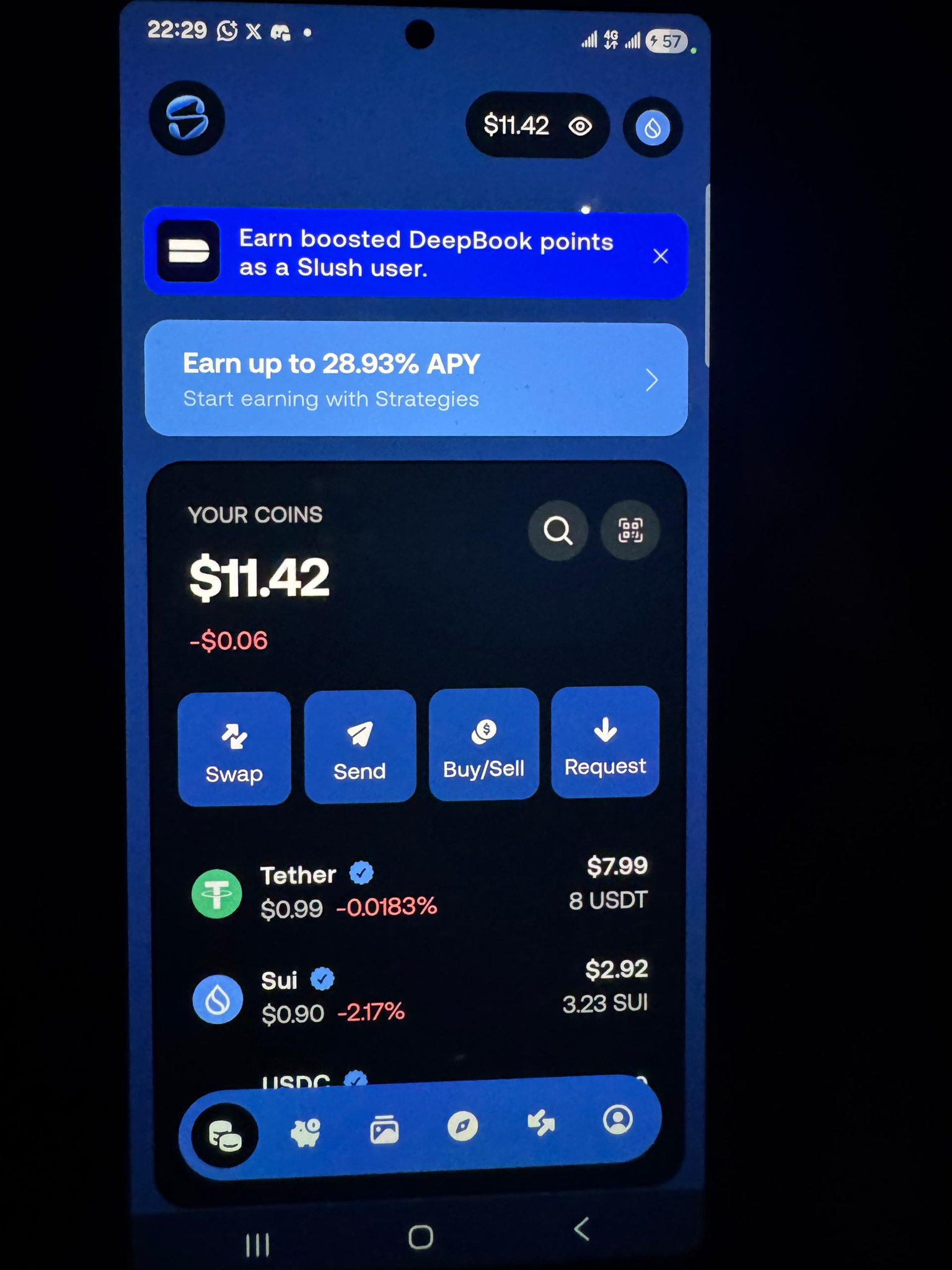Tap the Send button
The image size is (952, 1270).
pos(359,747)
